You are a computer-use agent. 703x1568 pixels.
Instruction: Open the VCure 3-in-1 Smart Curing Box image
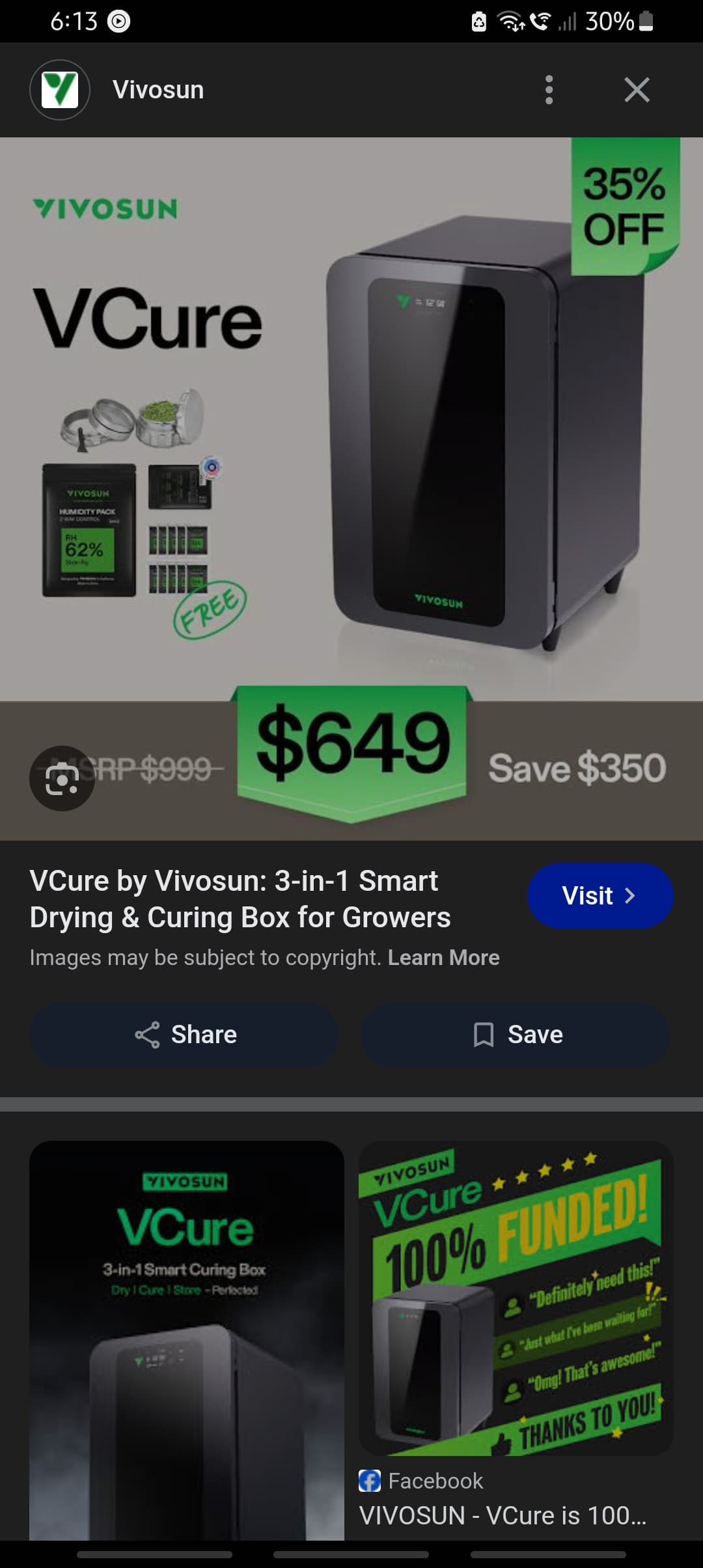[187, 1340]
